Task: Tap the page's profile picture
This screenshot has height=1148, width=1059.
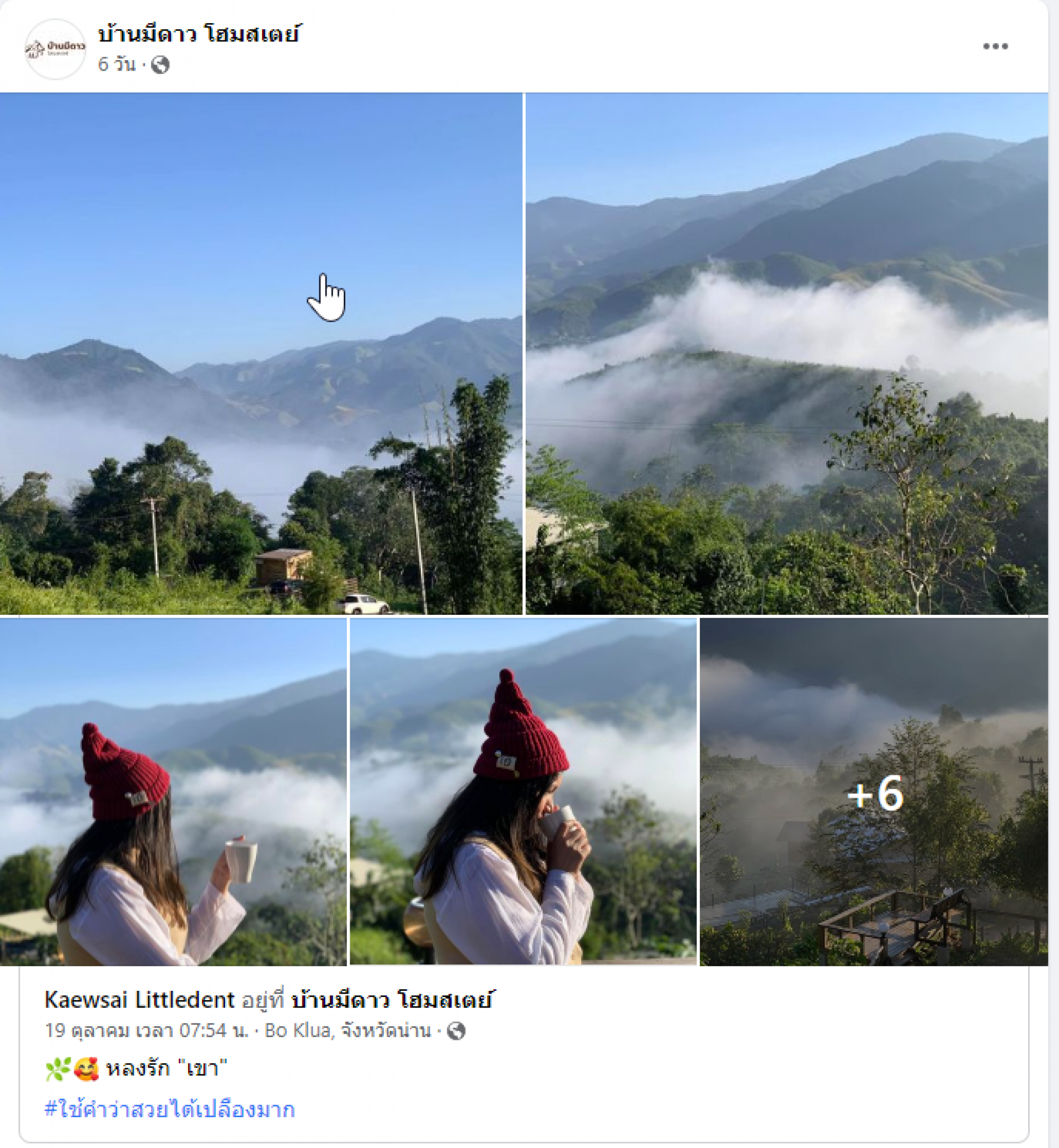Action: (x=55, y=49)
